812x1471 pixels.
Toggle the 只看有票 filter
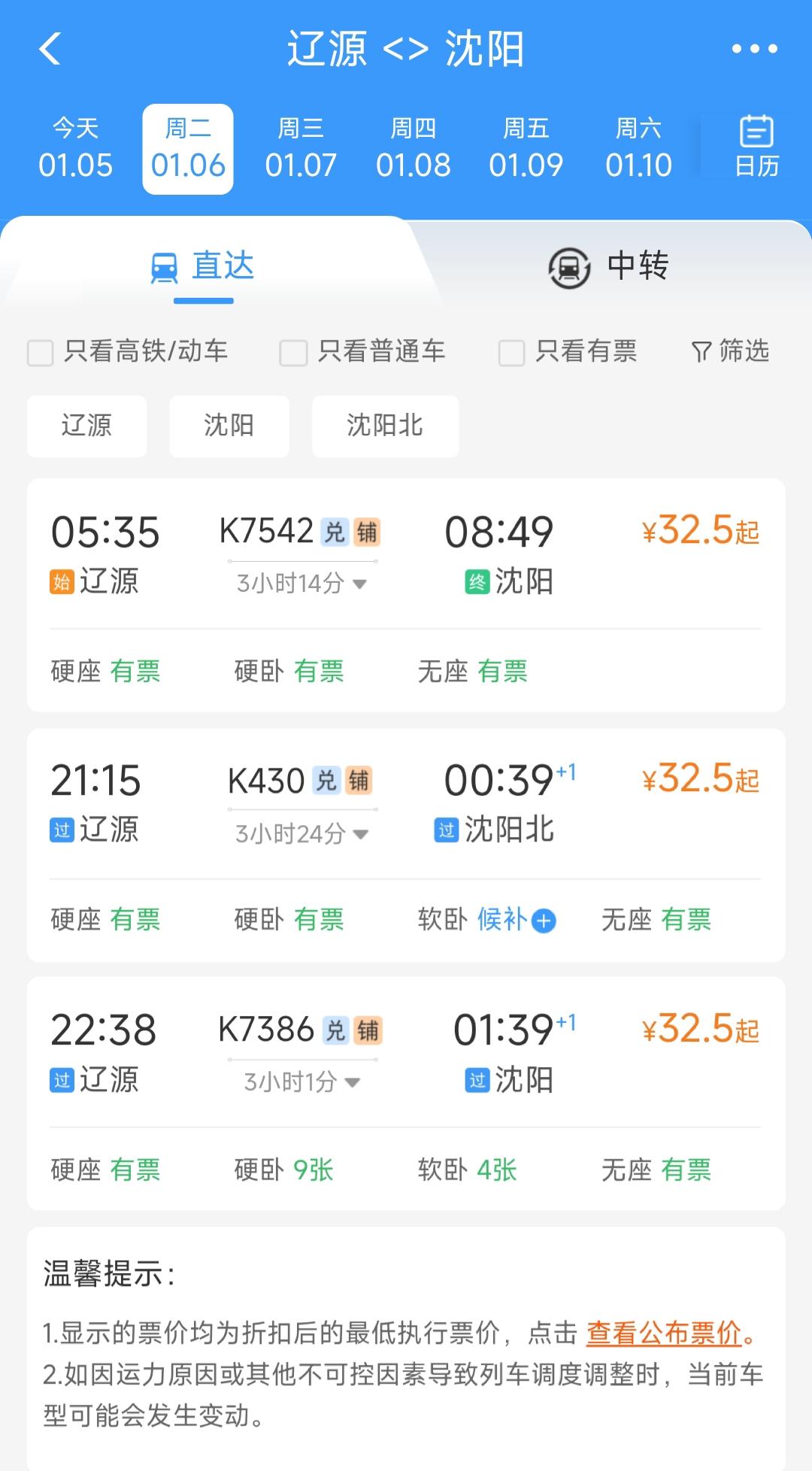click(x=511, y=353)
